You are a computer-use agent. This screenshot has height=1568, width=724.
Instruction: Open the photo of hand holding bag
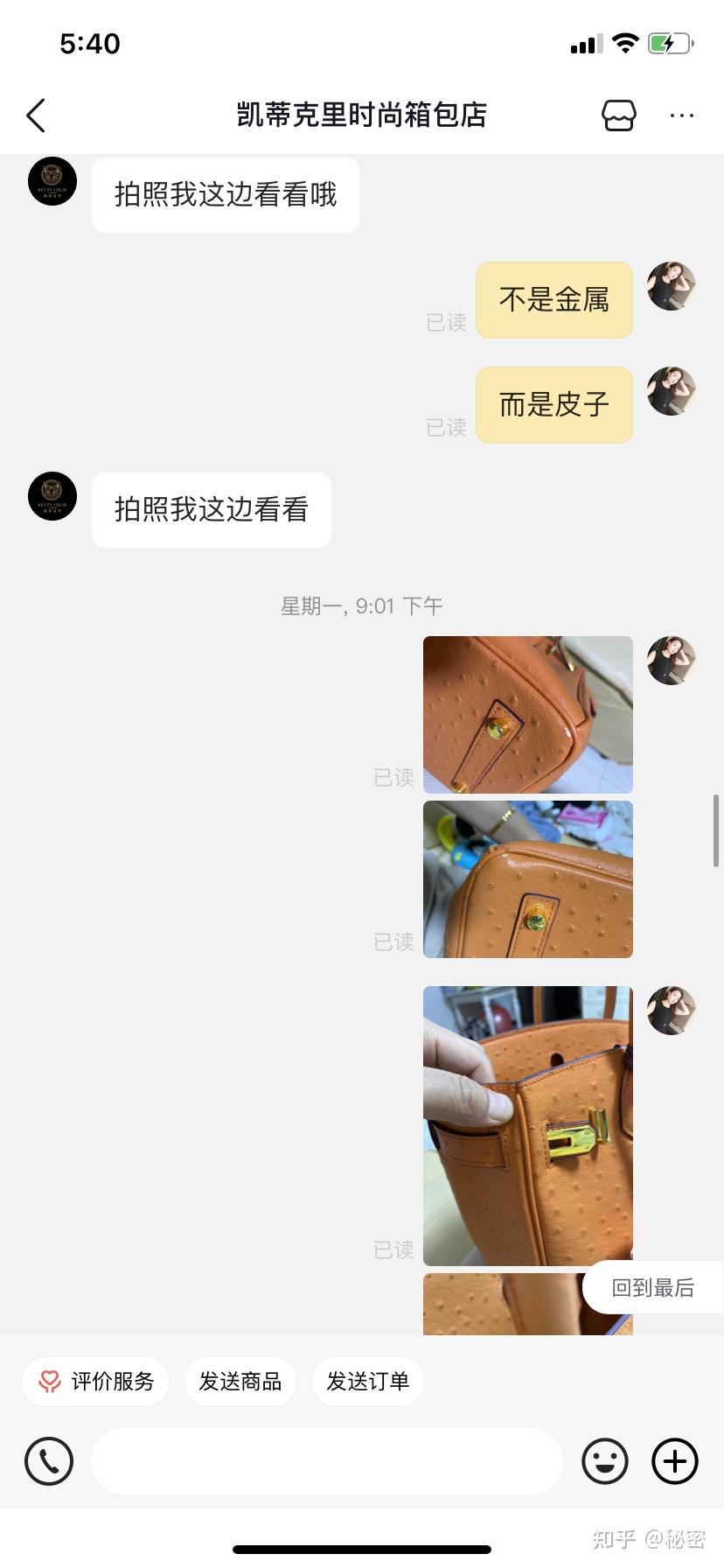click(x=527, y=1125)
